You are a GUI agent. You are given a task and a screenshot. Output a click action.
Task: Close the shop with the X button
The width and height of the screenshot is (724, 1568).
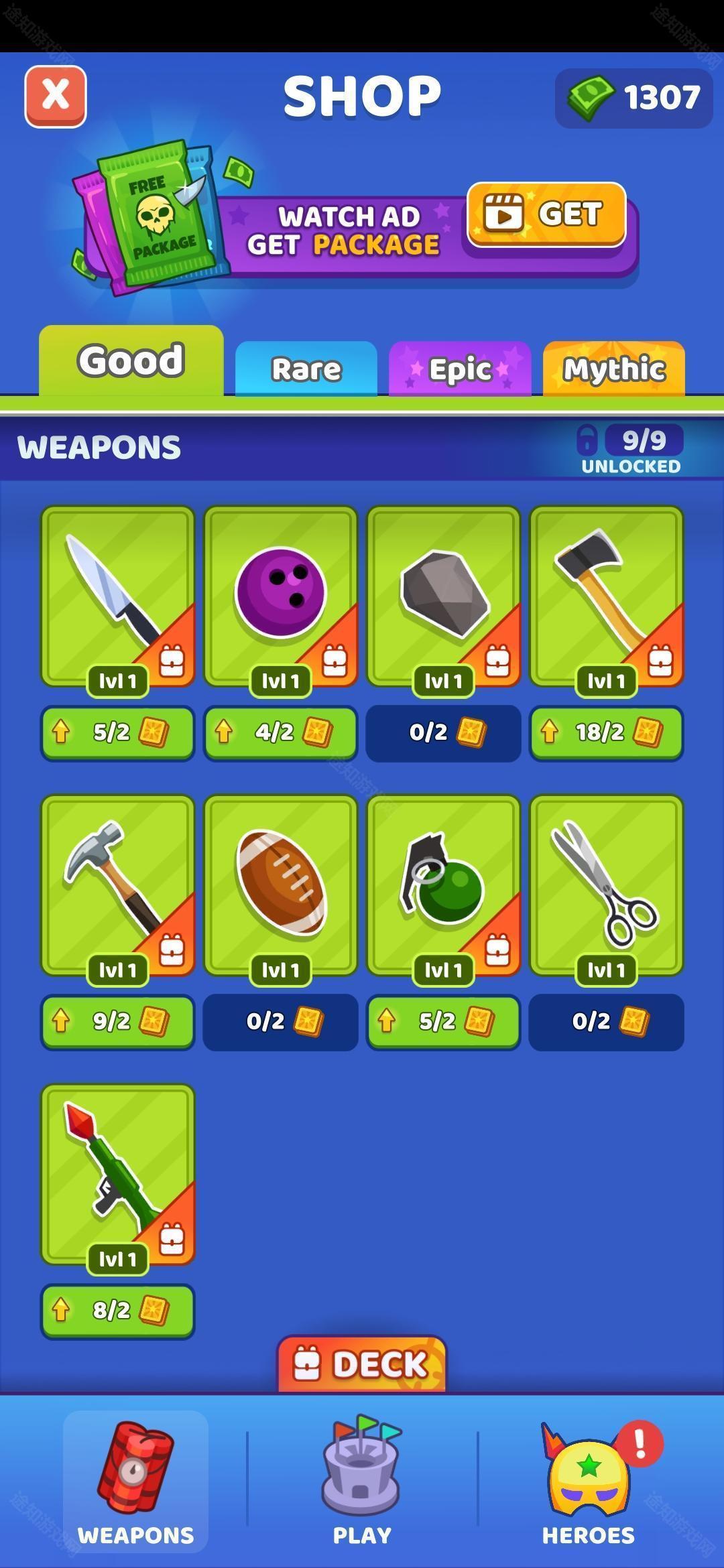[x=56, y=96]
